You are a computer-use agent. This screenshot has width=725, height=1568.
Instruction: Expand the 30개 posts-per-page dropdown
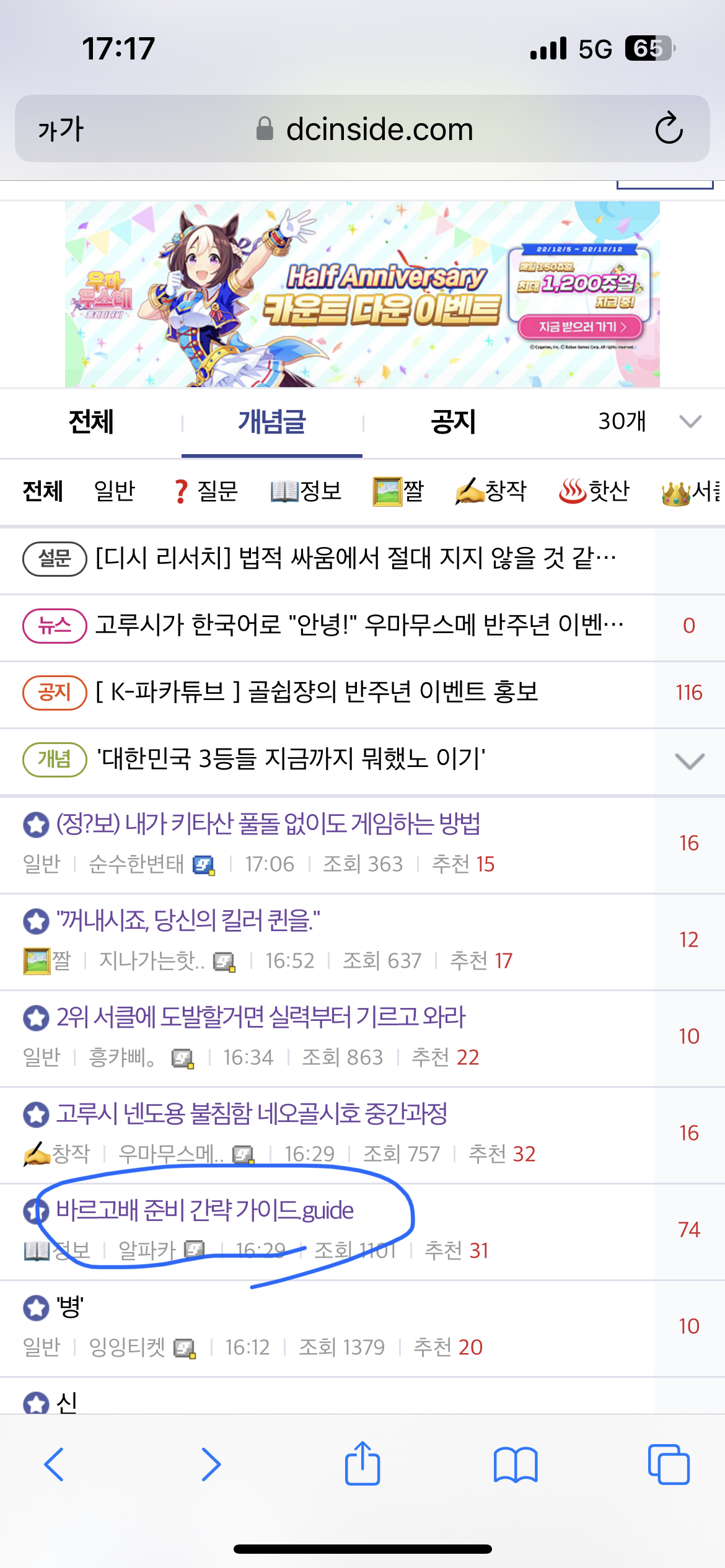pos(649,422)
